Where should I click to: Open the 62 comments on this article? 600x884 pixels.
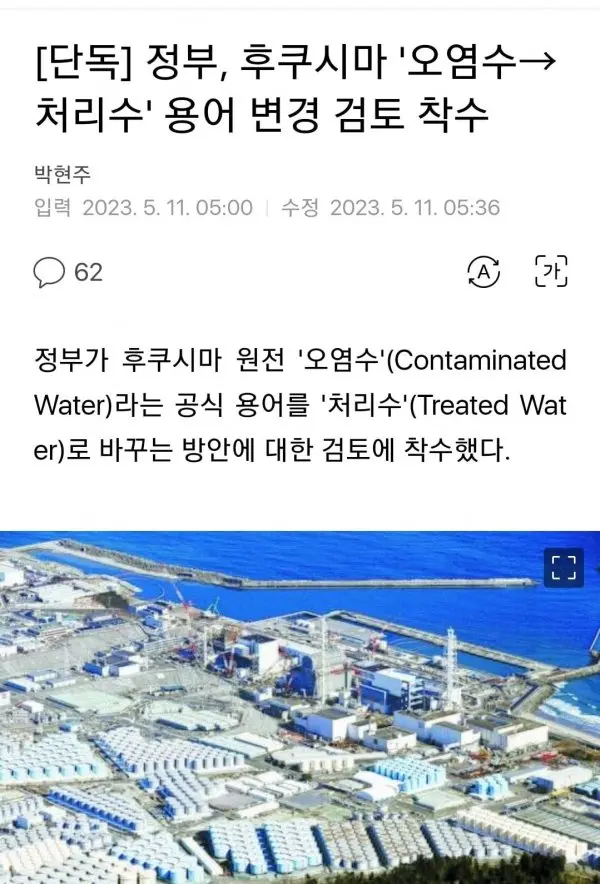coord(68,271)
